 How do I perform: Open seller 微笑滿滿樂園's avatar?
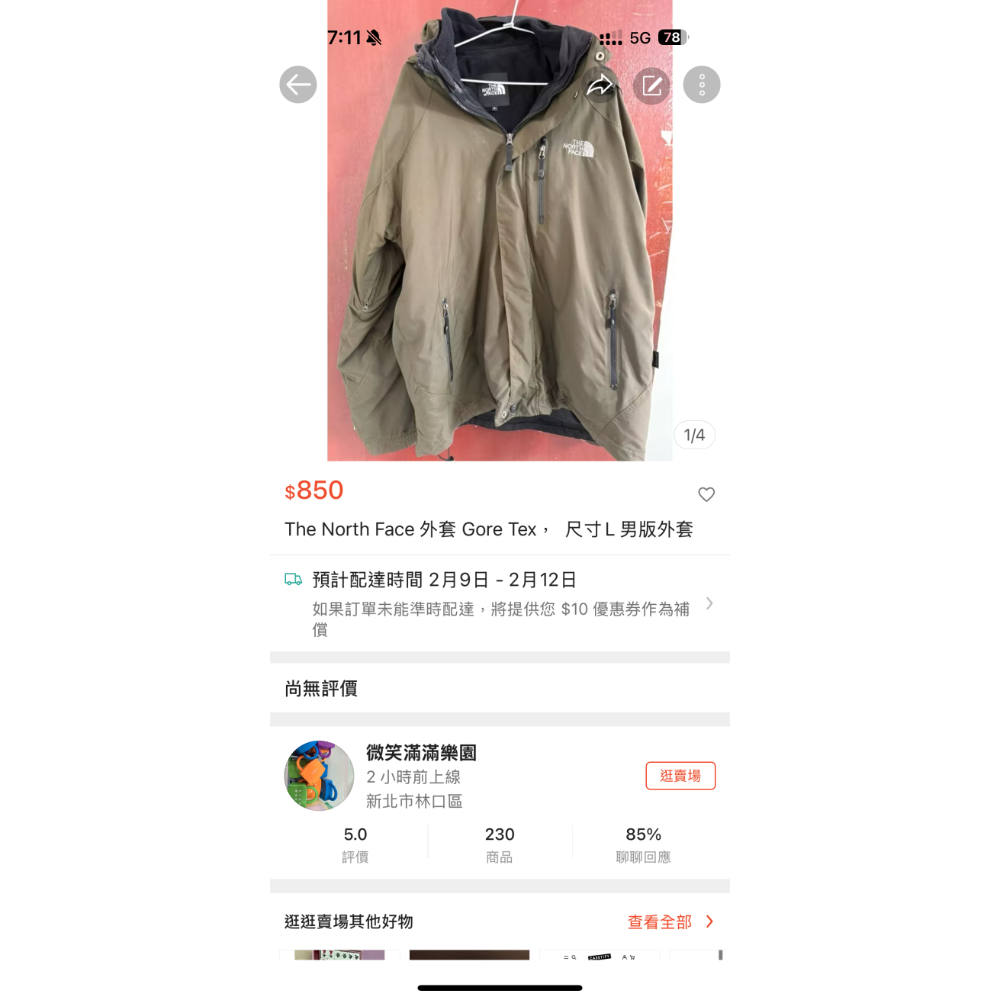click(319, 776)
